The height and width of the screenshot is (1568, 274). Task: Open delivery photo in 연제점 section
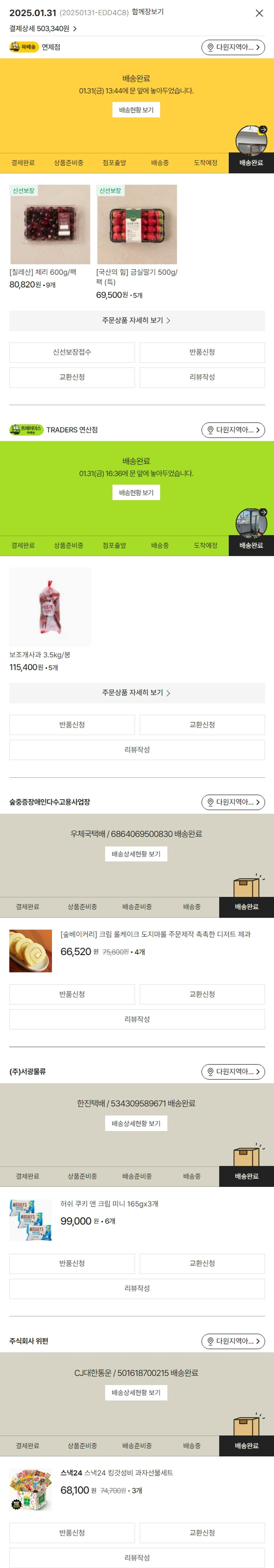click(251, 141)
